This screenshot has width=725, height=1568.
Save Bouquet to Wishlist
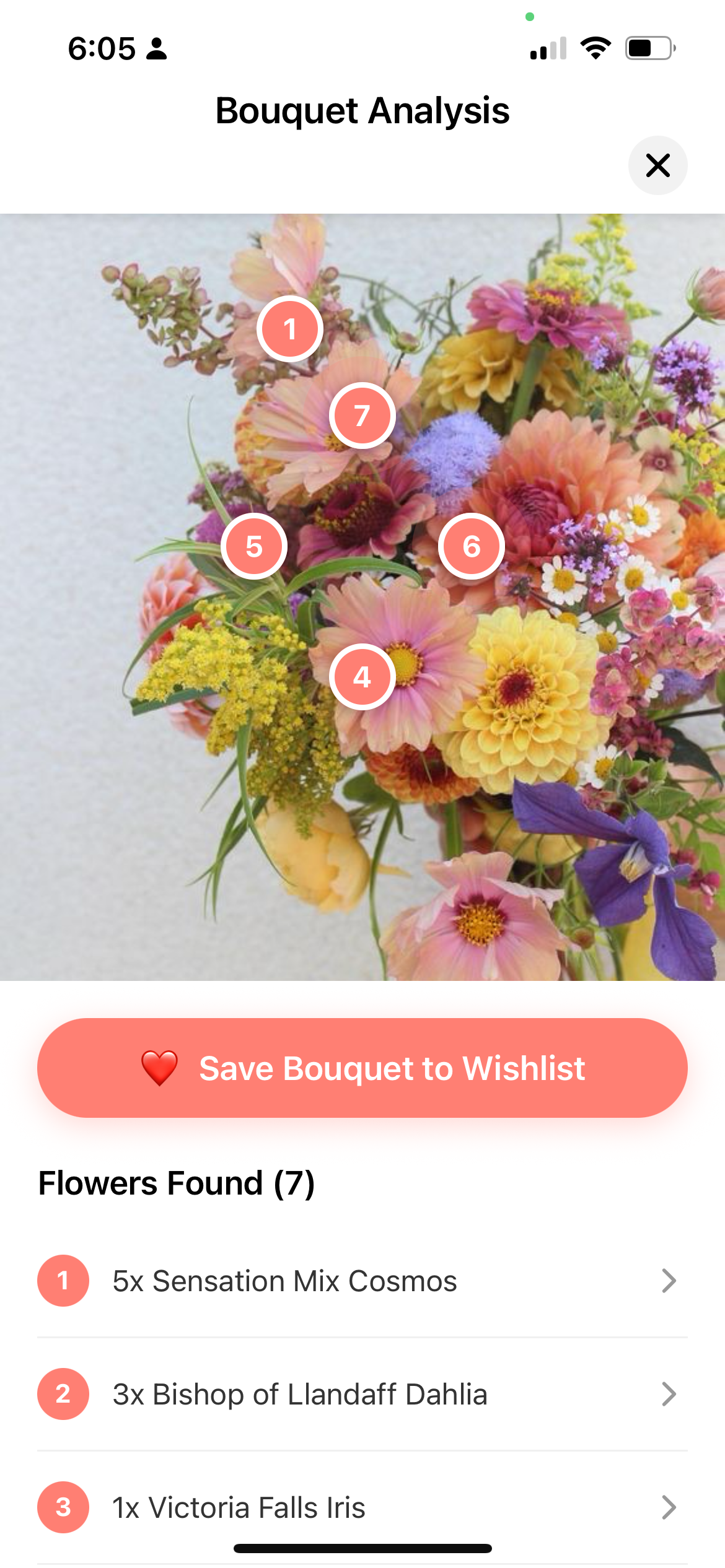[362, 1068]
